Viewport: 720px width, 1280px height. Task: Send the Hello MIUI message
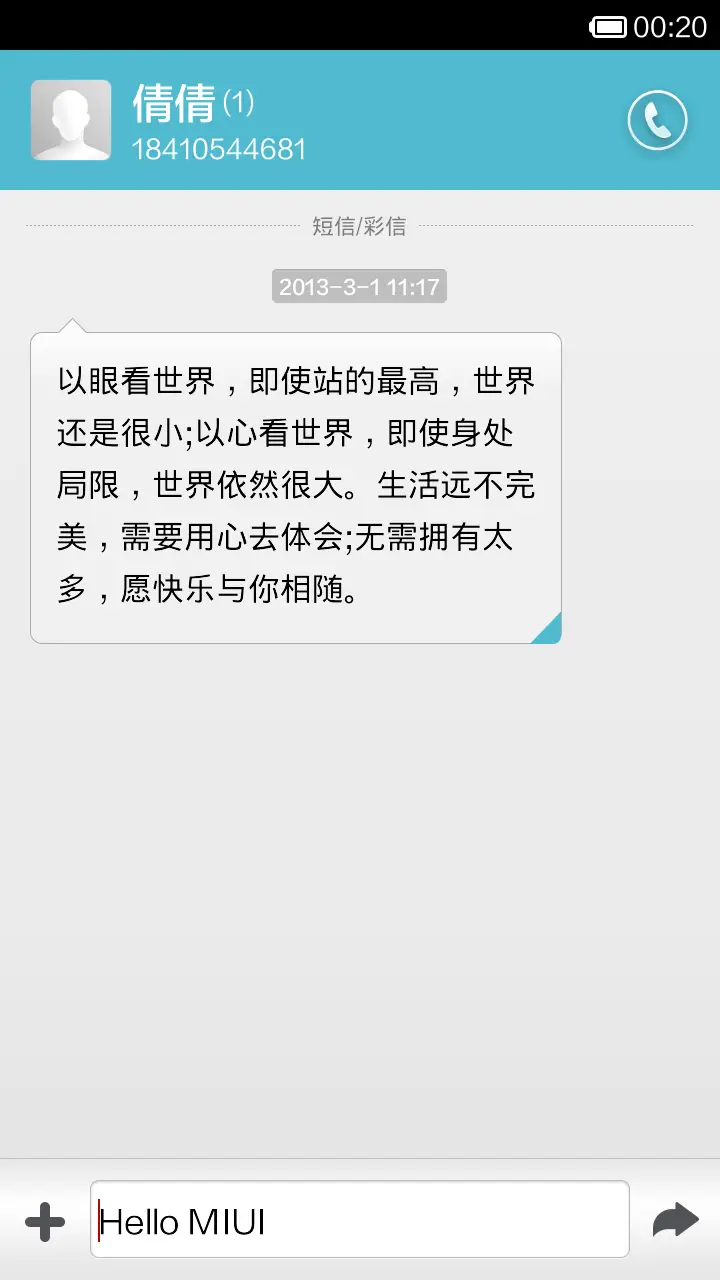click(x=675, y=1220)
